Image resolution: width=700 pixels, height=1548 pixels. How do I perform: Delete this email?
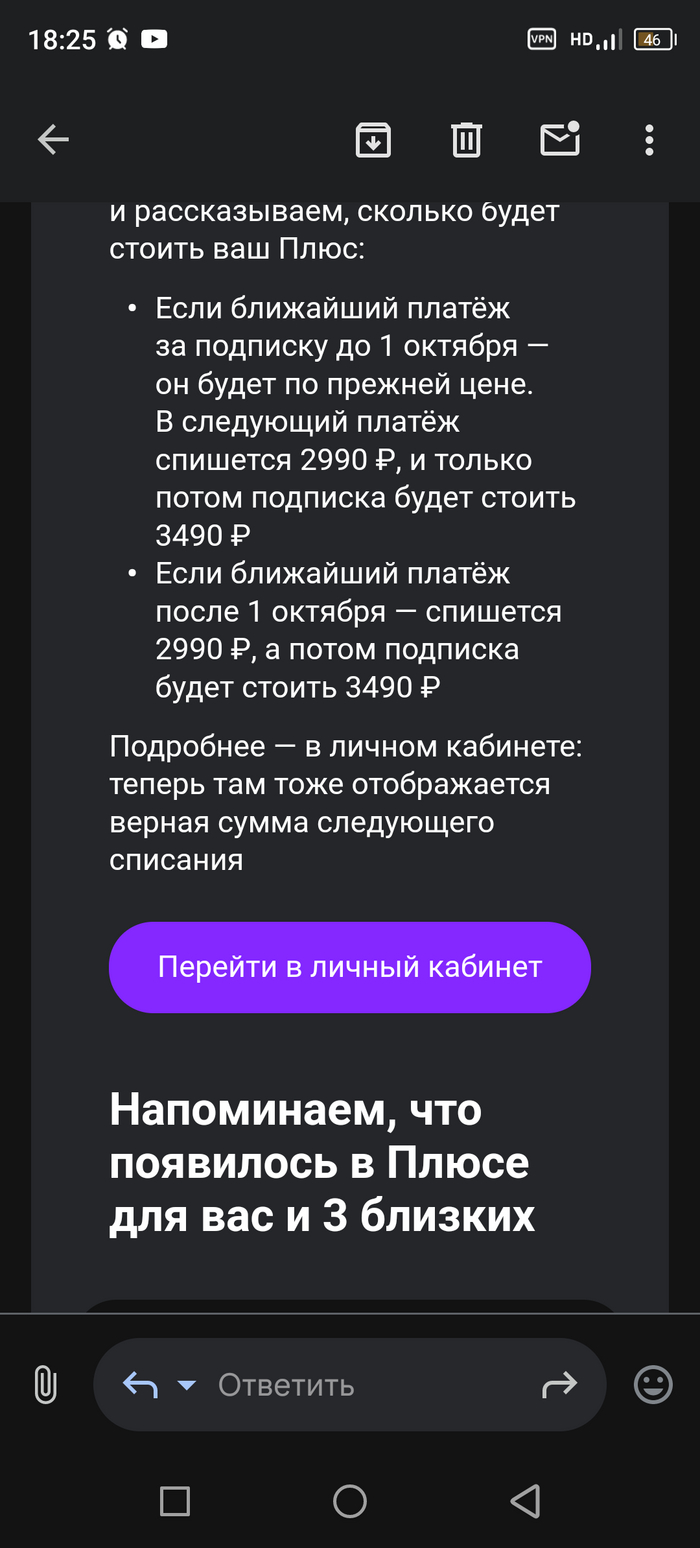(466, 140)
